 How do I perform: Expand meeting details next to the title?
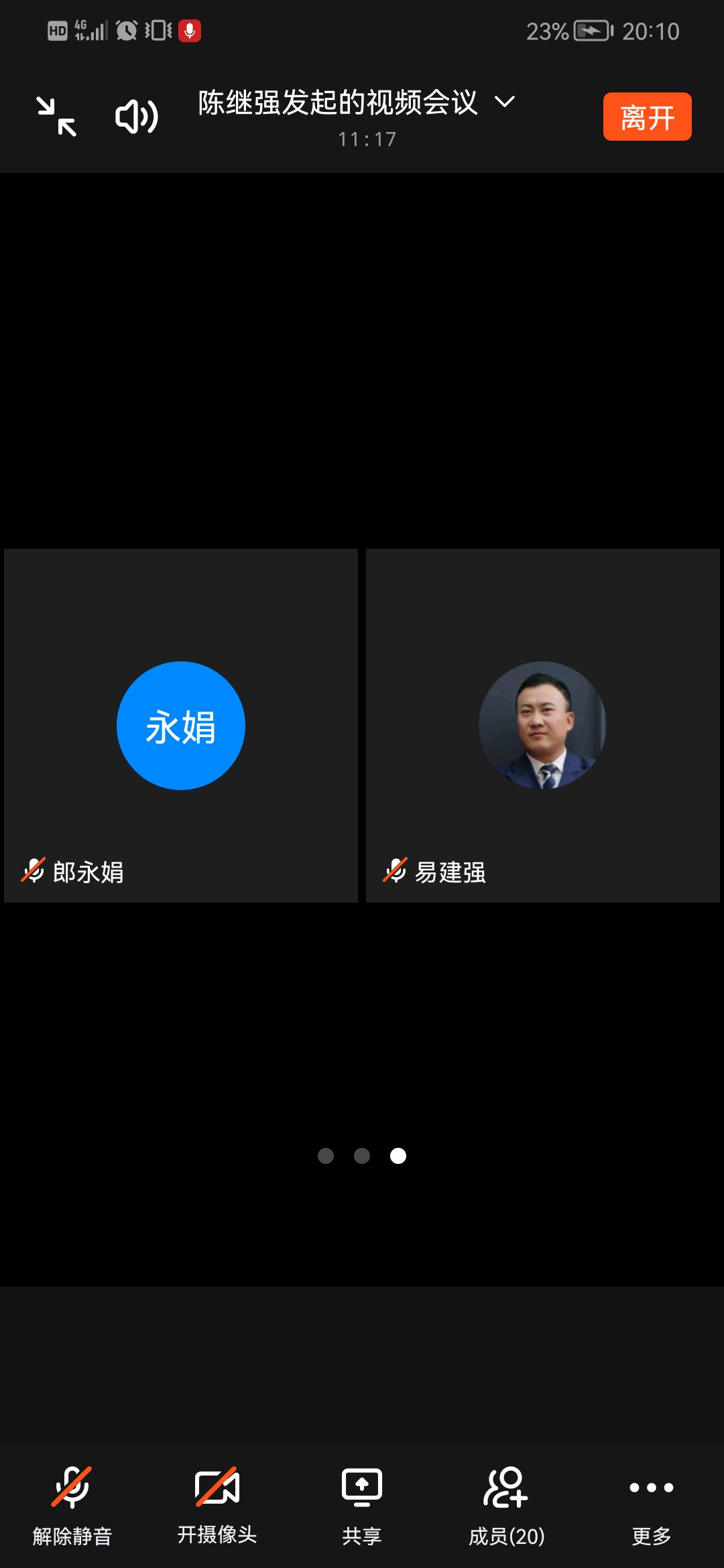[x=504, y=102]
